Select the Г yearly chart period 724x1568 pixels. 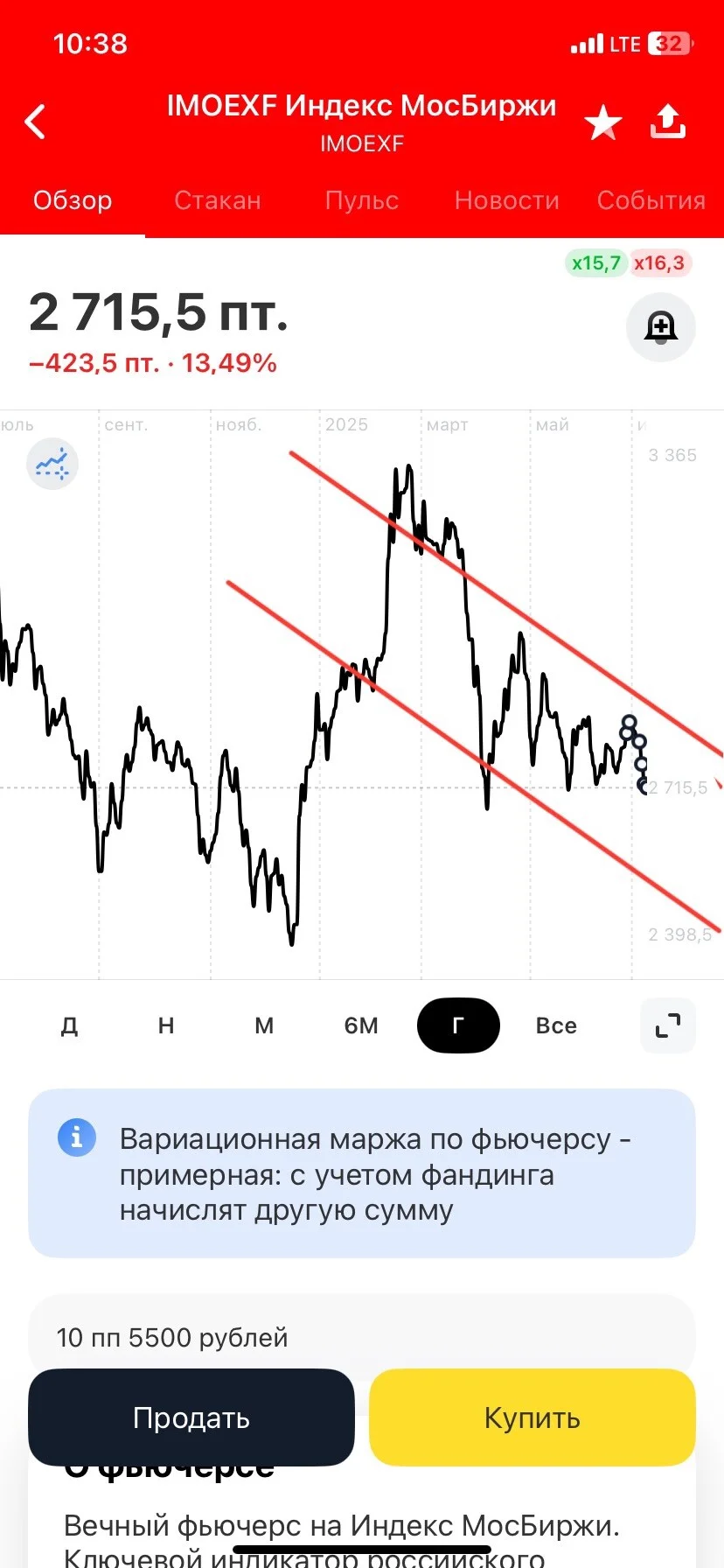click(458, 1025)
